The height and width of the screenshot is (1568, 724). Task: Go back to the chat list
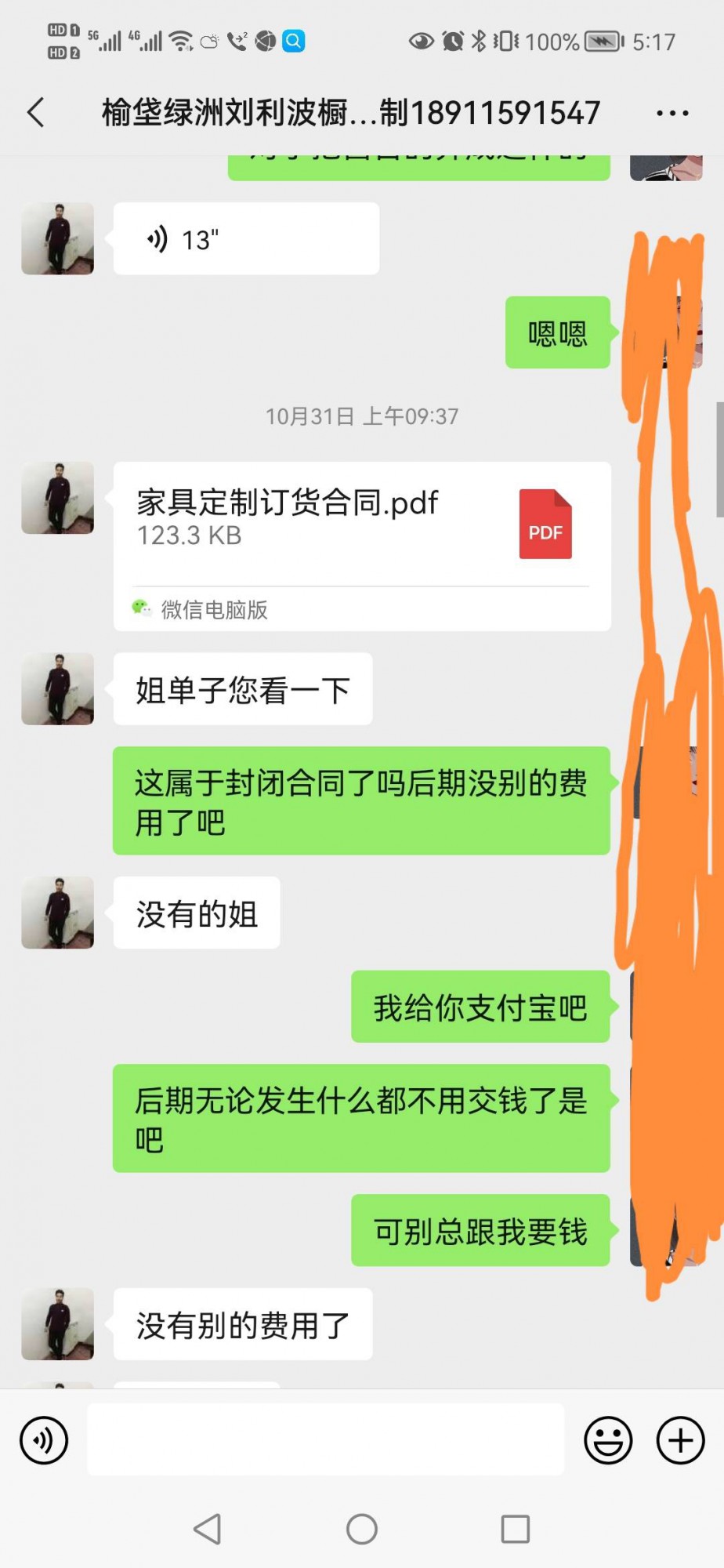point(36,113)
